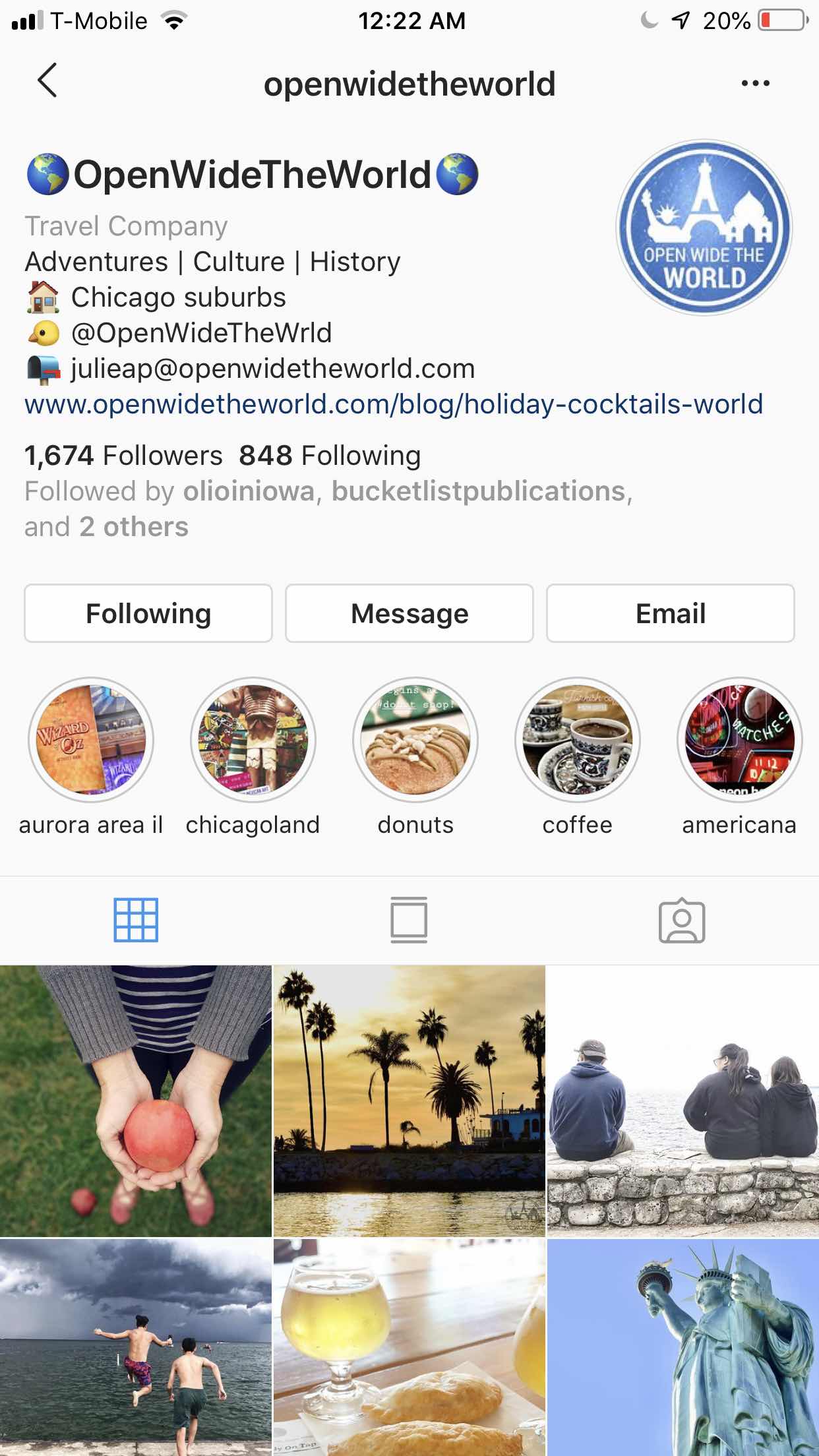Message openwidetheworld
819x1456 pixels.
409,613
